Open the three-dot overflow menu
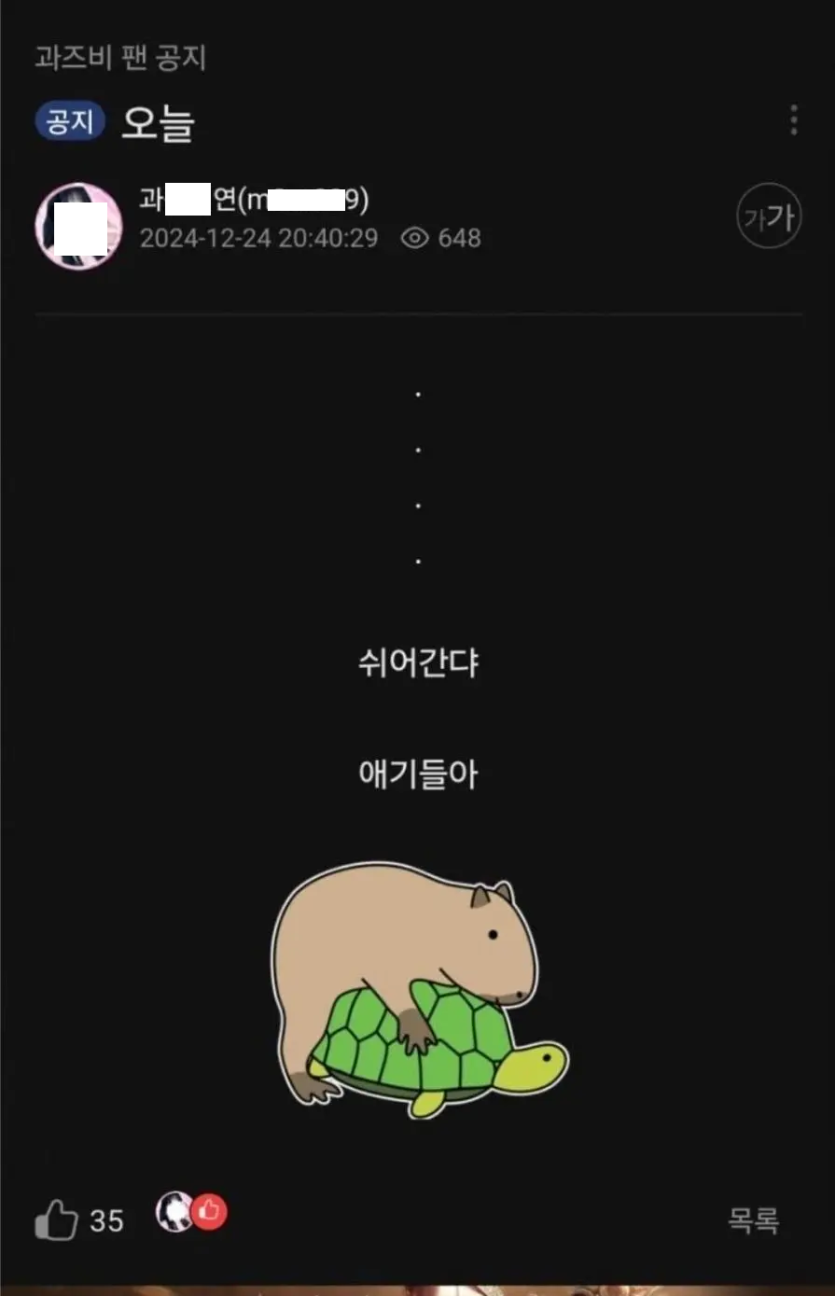 (x=793, y=120)
